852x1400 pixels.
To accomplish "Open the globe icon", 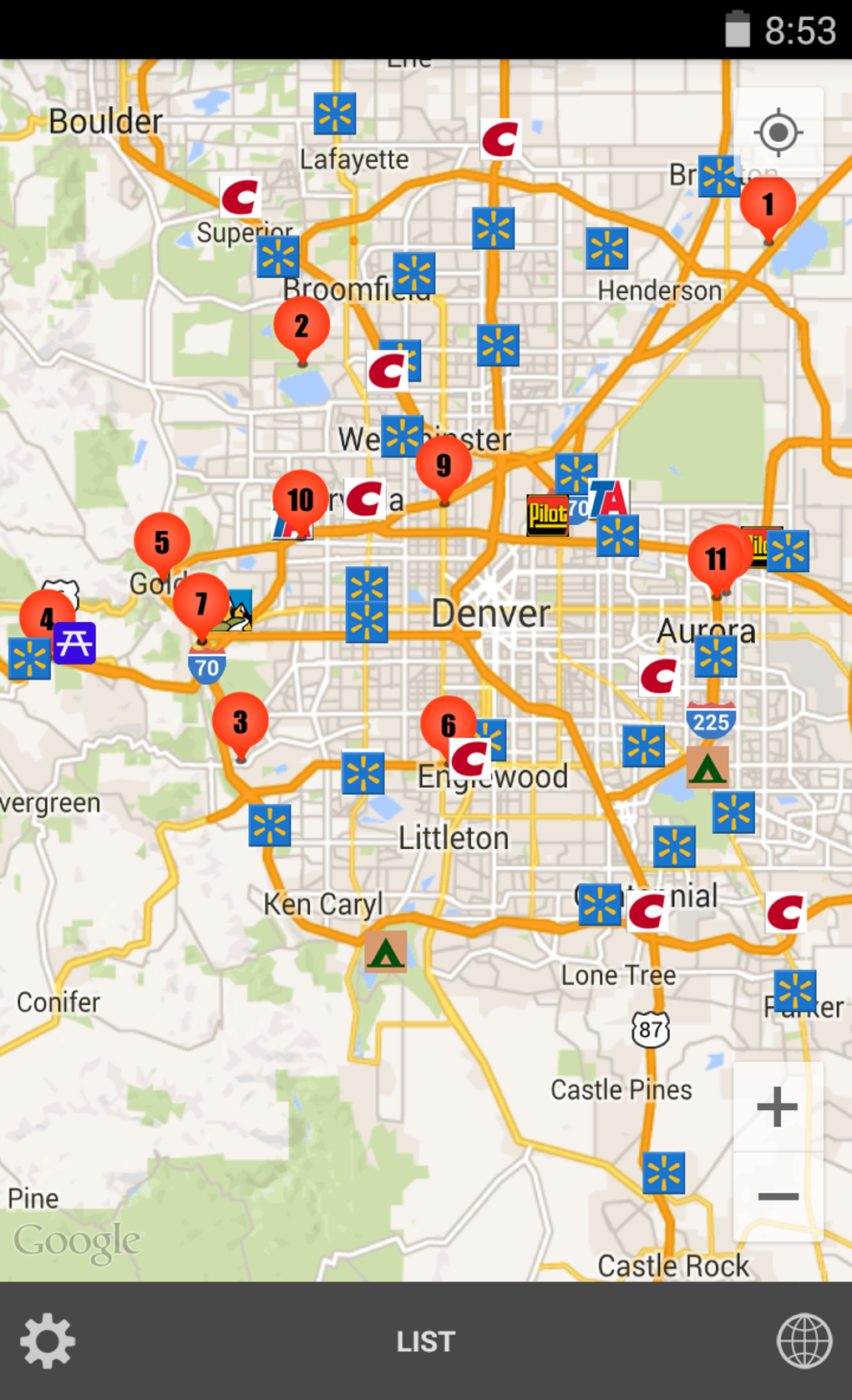I will [804, 1341].
